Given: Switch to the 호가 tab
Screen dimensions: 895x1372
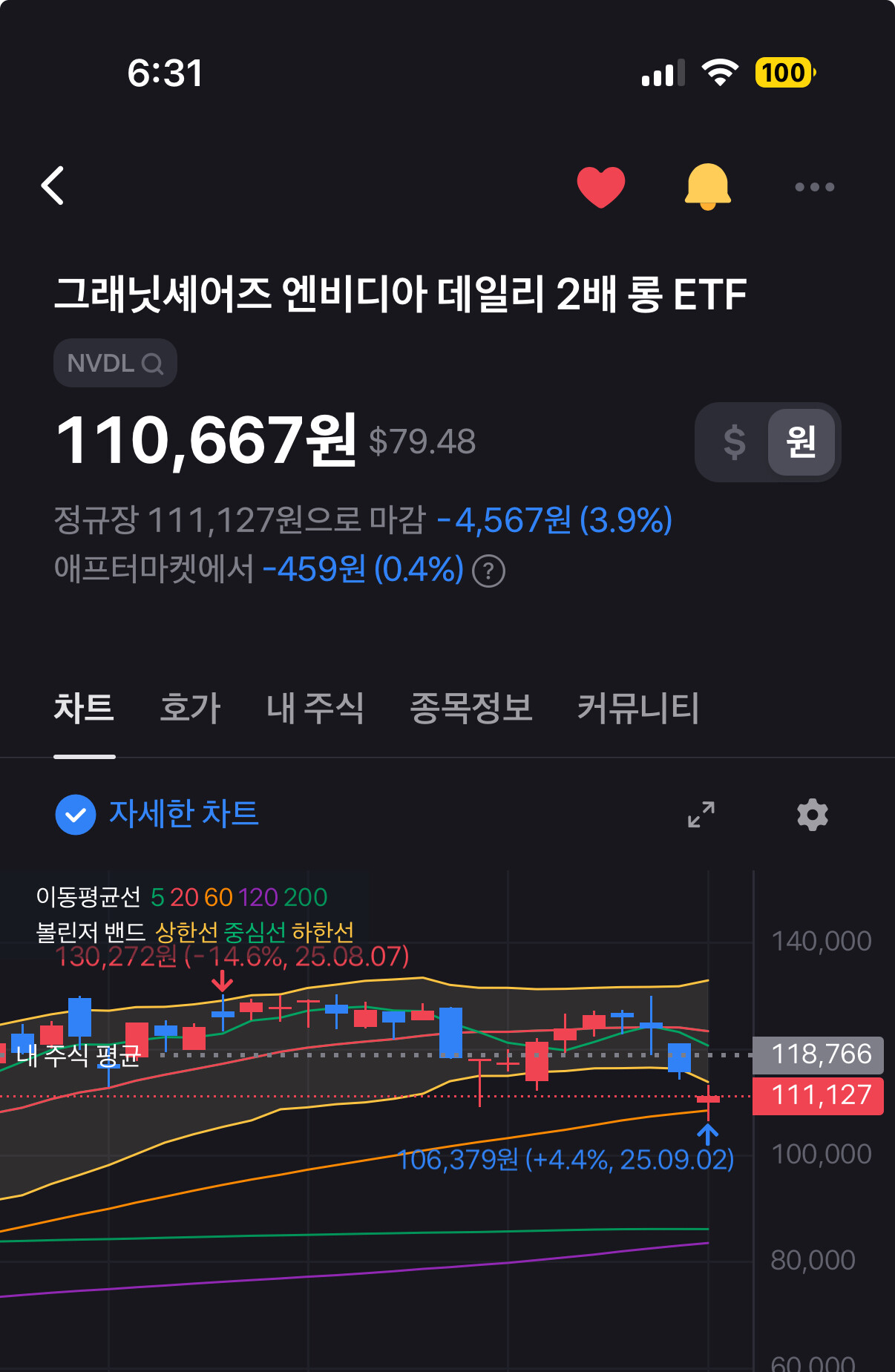Looking at the screenshot, I should pos(190,708).
